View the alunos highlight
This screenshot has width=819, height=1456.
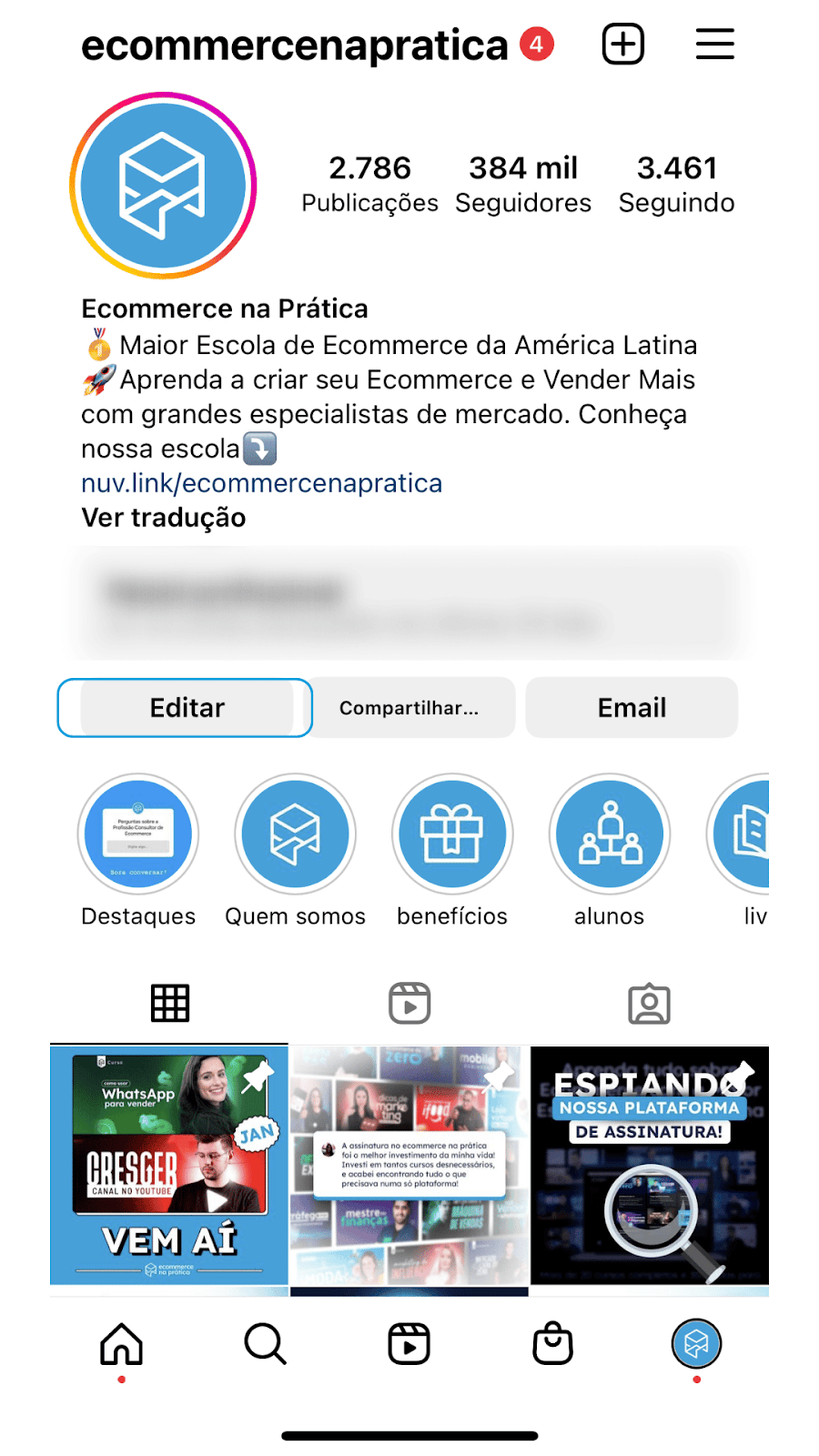coord(610,834)
